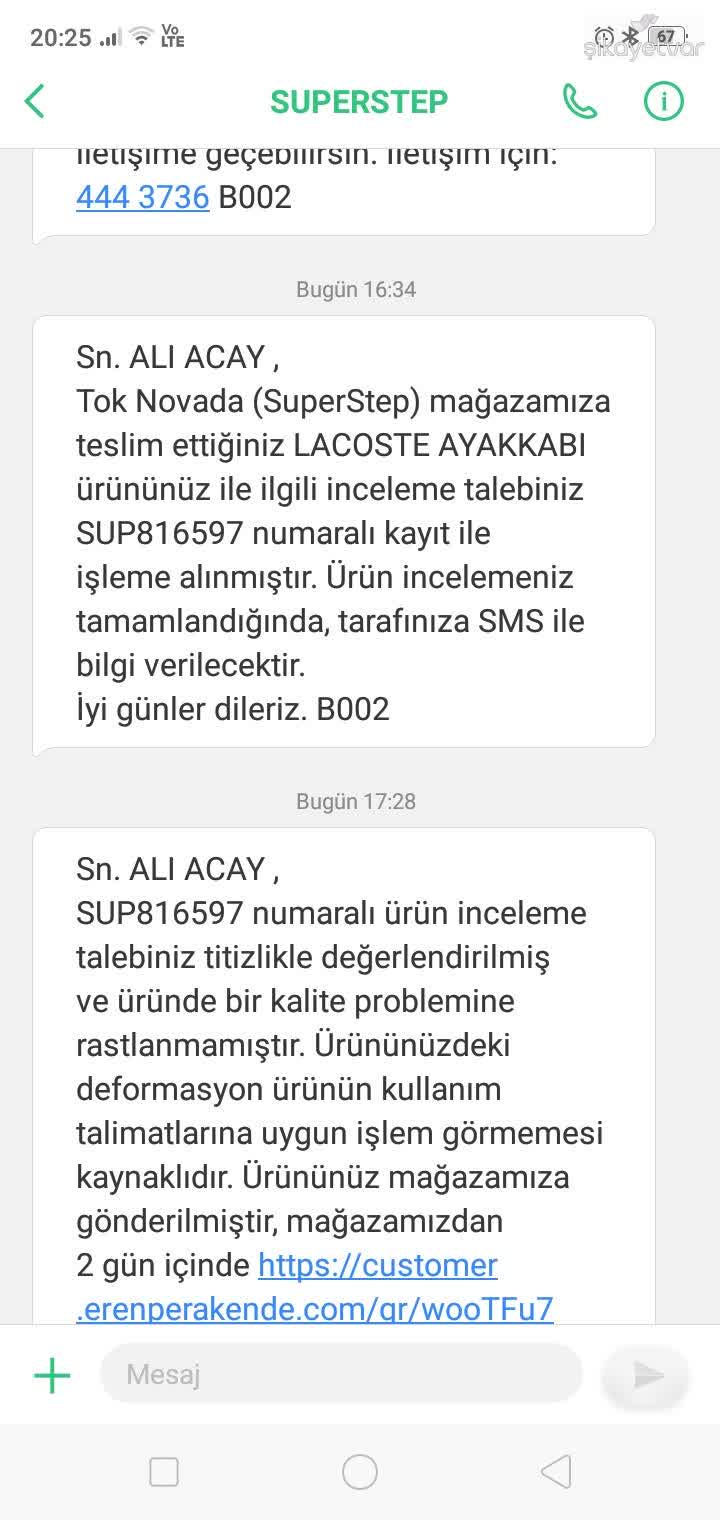Tap the back arrow to exit conversation
Viewport: 720px width, 1520px height.
click(x=34, y=101)
